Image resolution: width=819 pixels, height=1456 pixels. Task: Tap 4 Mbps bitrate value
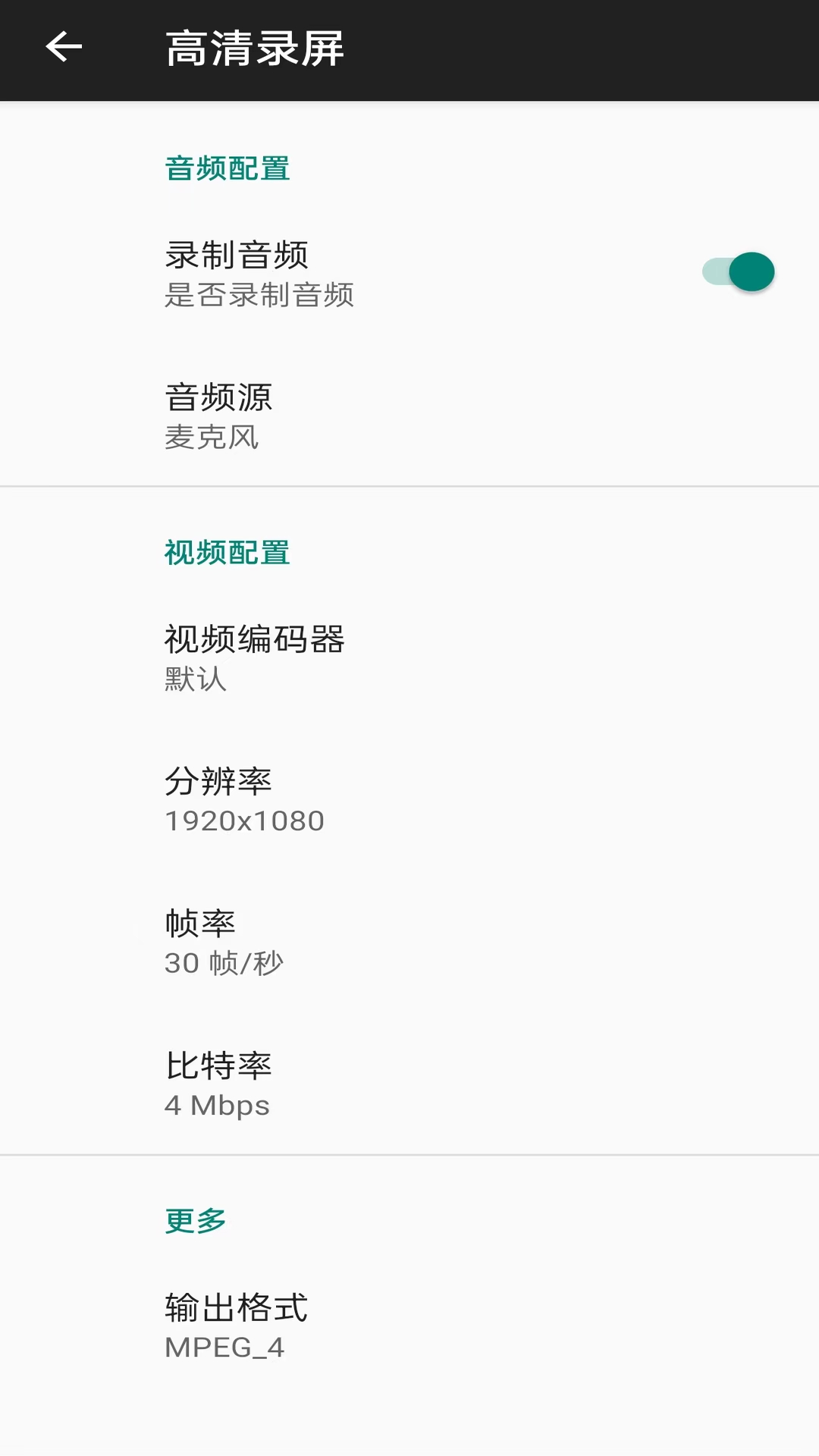(218, 1106)
